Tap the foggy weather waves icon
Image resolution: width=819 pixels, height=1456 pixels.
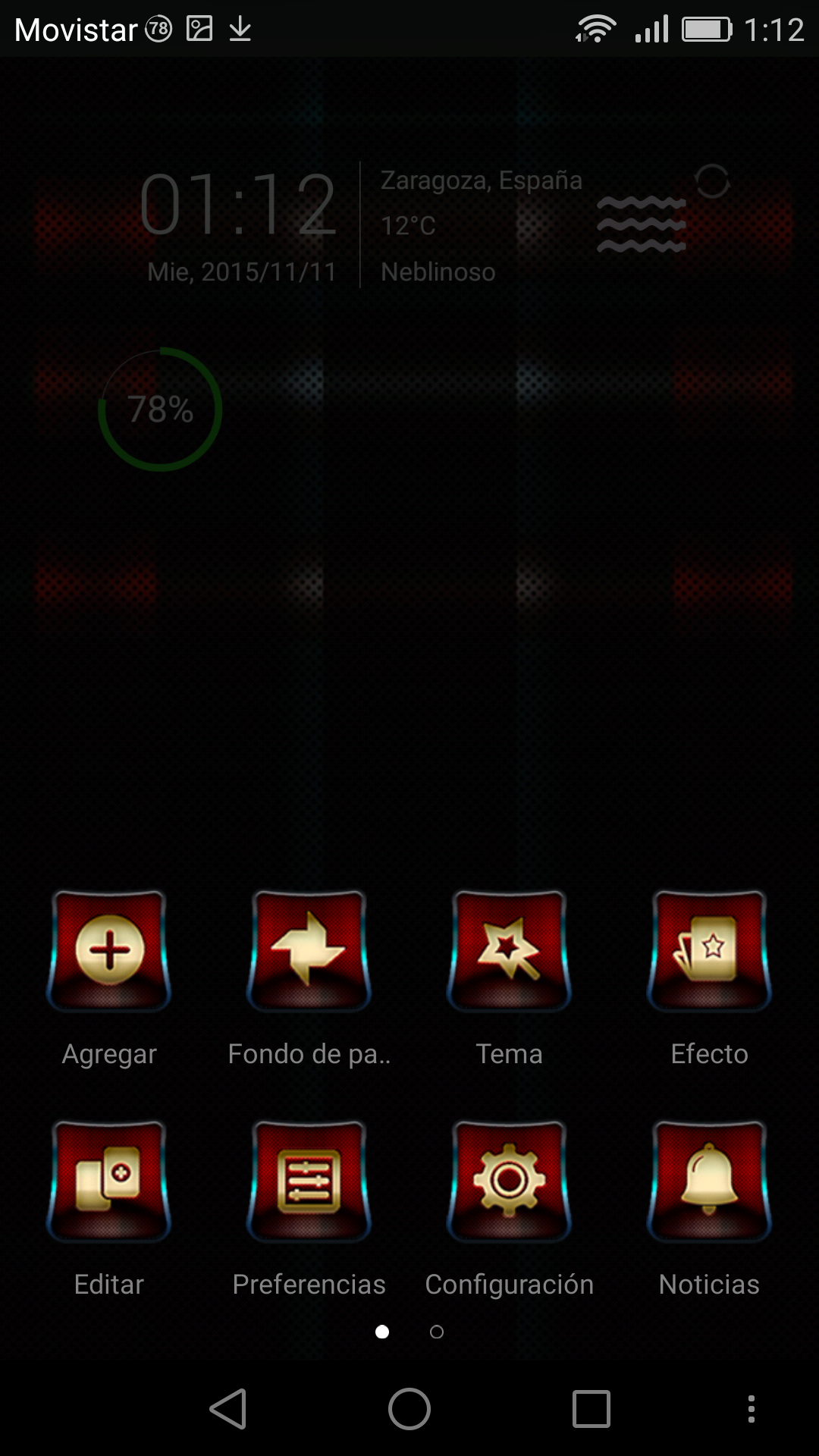(x=642, y=224)
